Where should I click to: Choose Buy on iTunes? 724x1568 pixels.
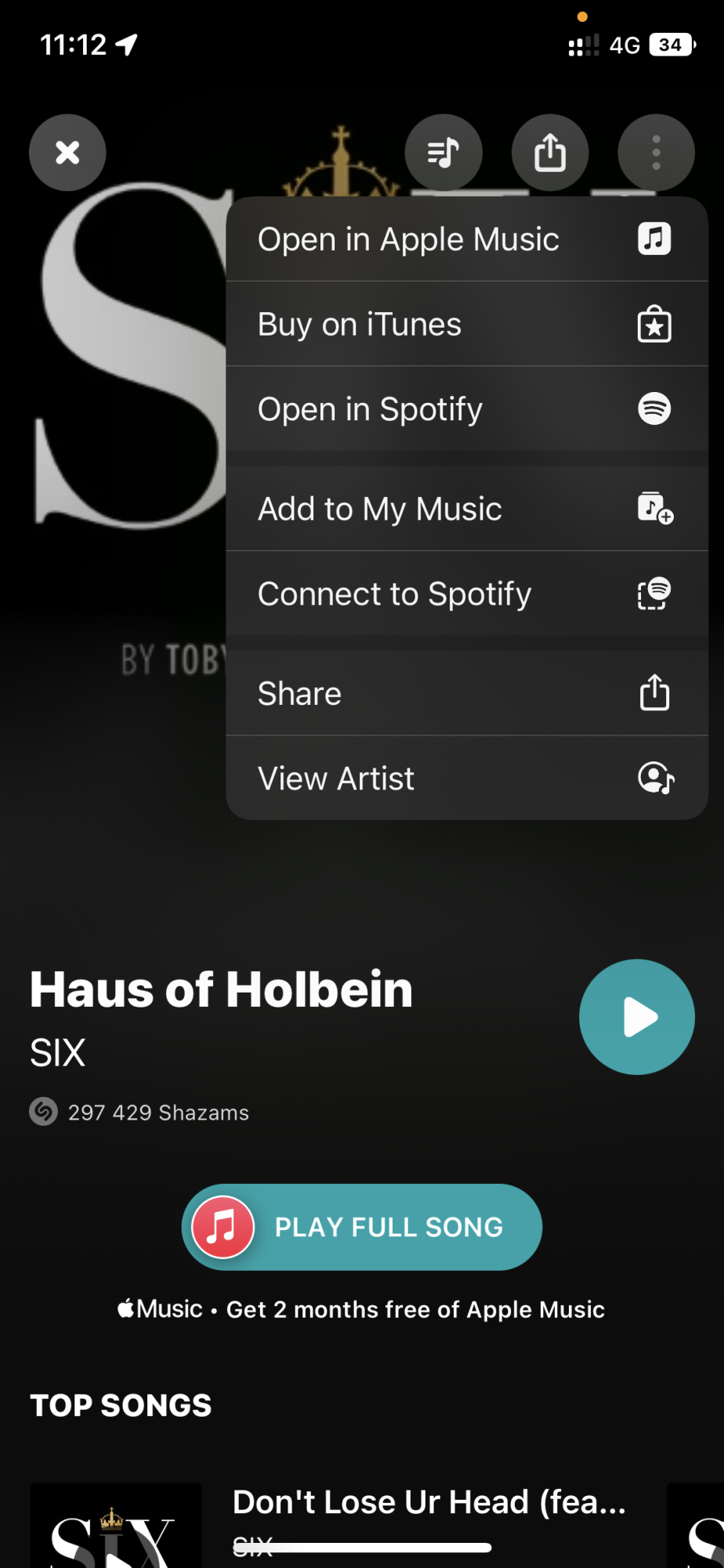[466, 324]
